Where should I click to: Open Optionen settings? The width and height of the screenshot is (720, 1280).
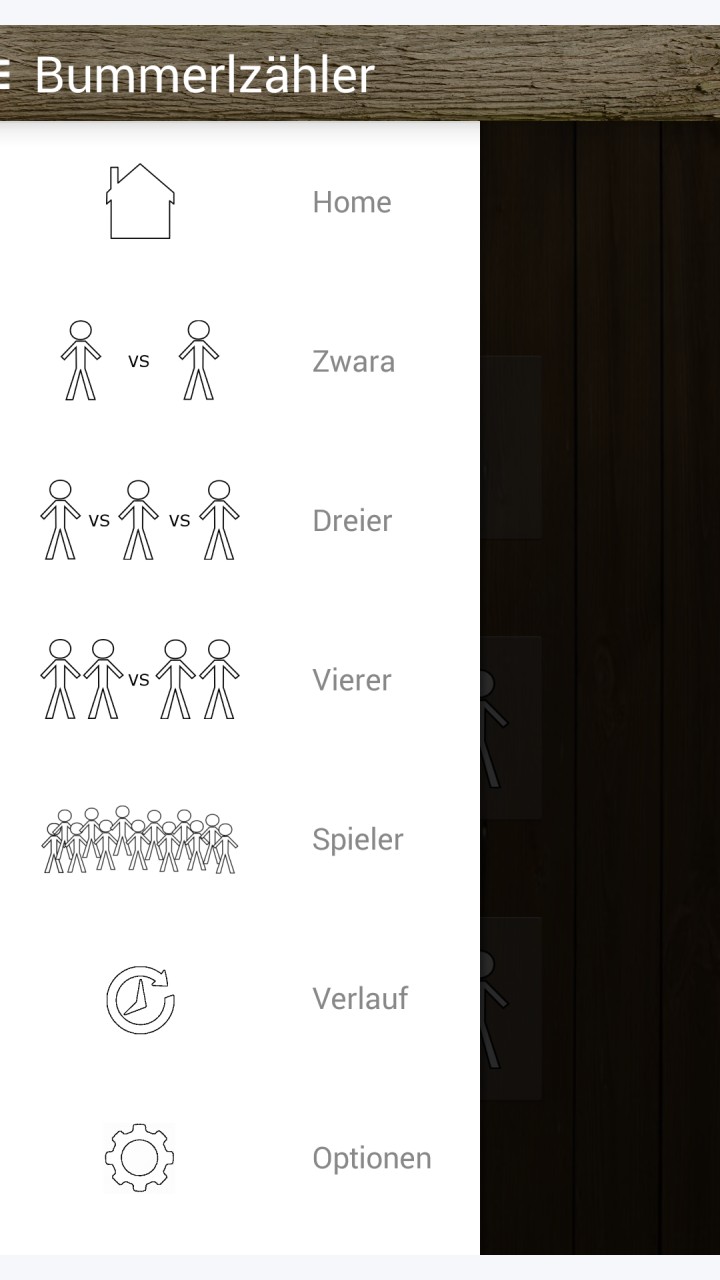(240, 1158)
